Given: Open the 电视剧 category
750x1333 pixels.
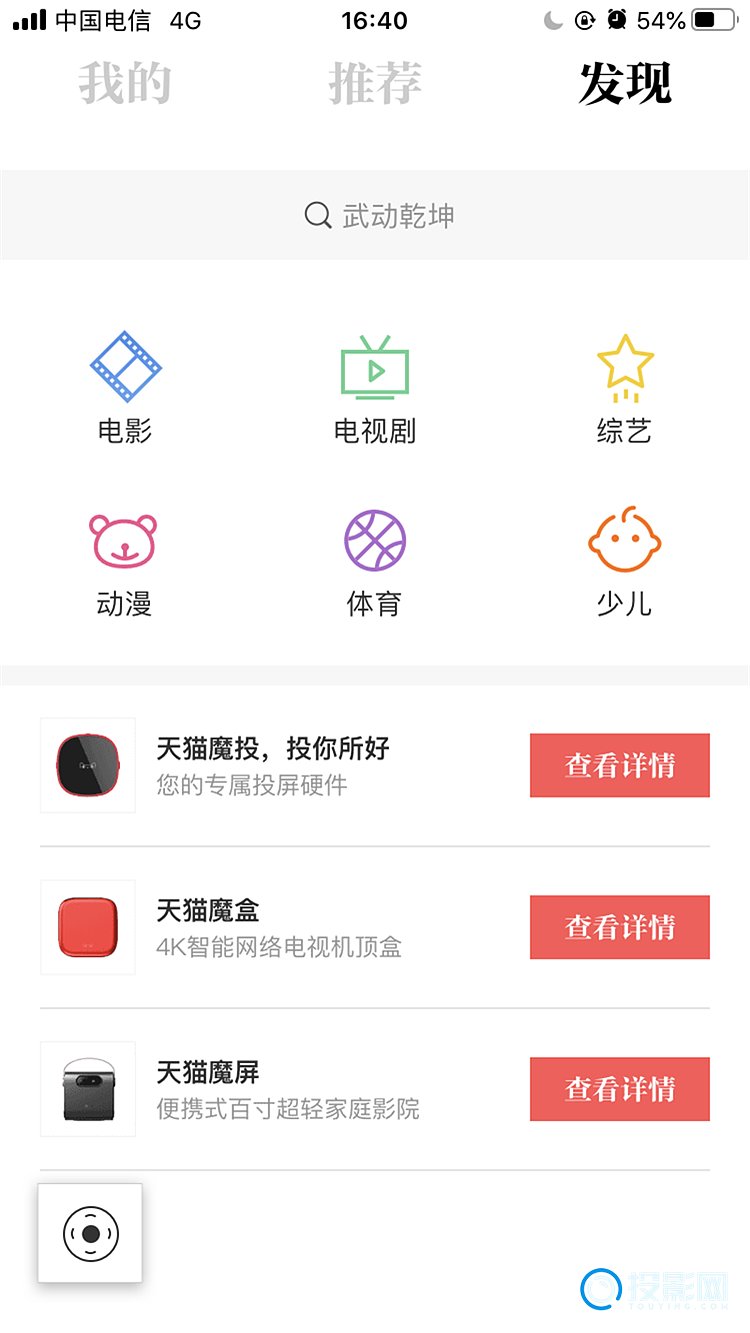Looking at the screenshot, I should 375,387.
